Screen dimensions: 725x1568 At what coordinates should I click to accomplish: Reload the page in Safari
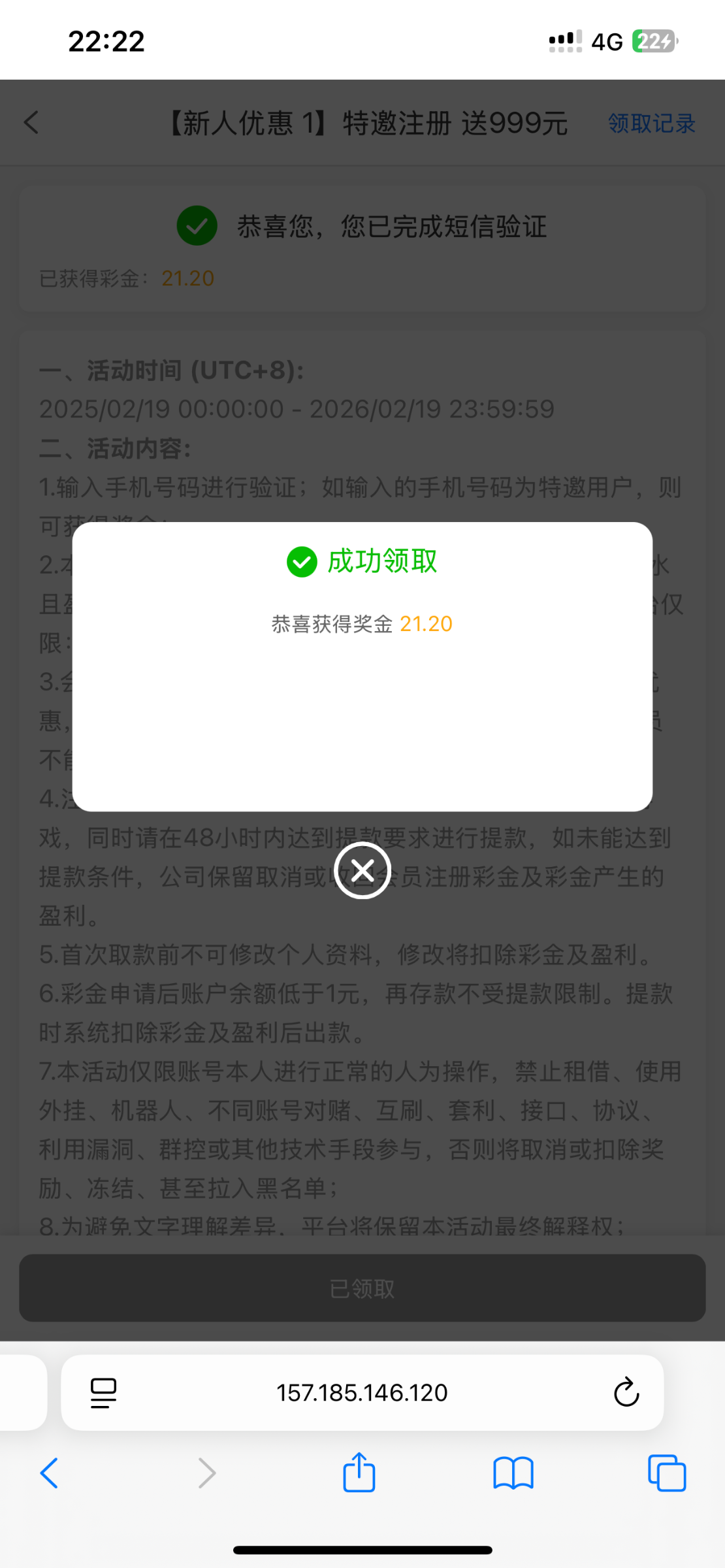pos(626,1392)
